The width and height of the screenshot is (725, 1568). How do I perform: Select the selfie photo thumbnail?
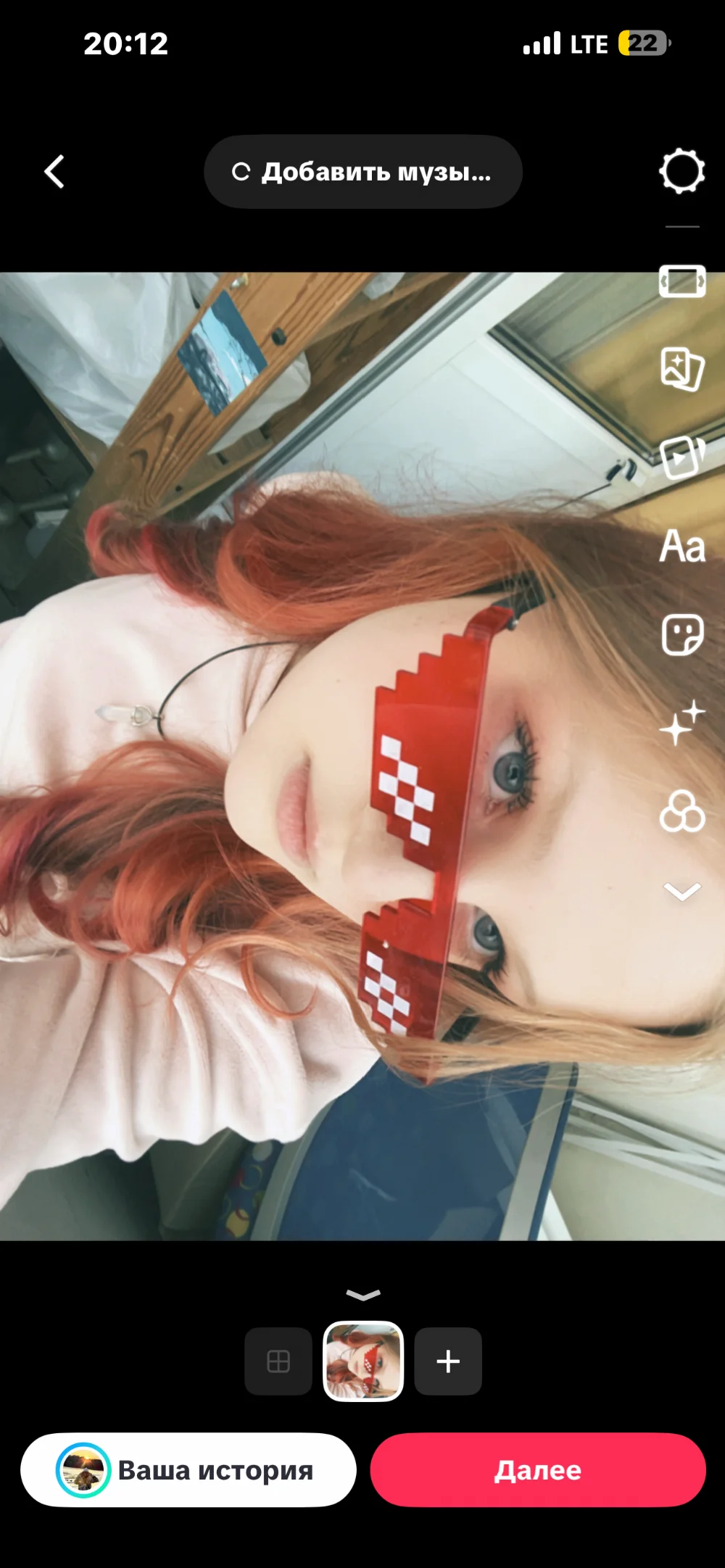coord(363,1361)
